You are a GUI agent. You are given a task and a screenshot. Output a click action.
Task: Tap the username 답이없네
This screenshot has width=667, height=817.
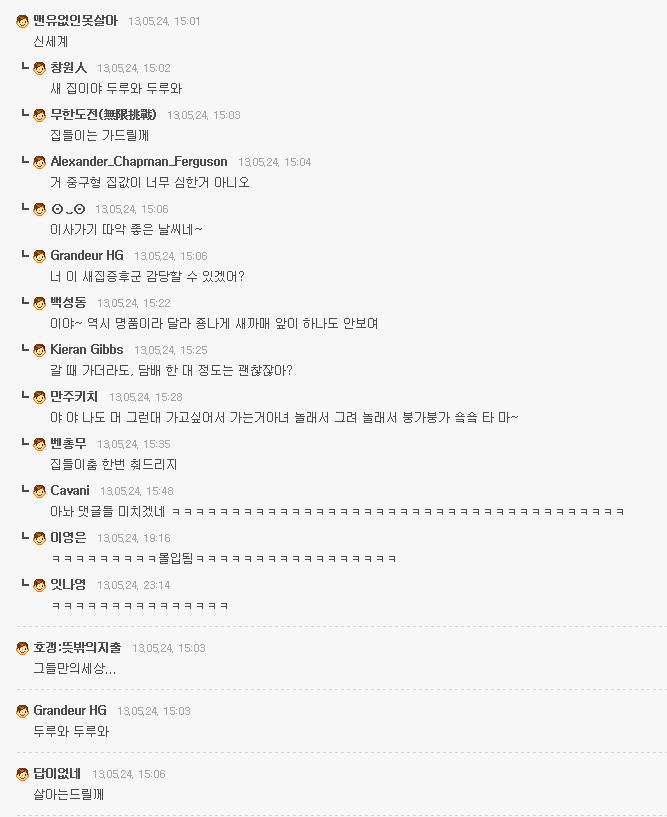coord(57,773)
